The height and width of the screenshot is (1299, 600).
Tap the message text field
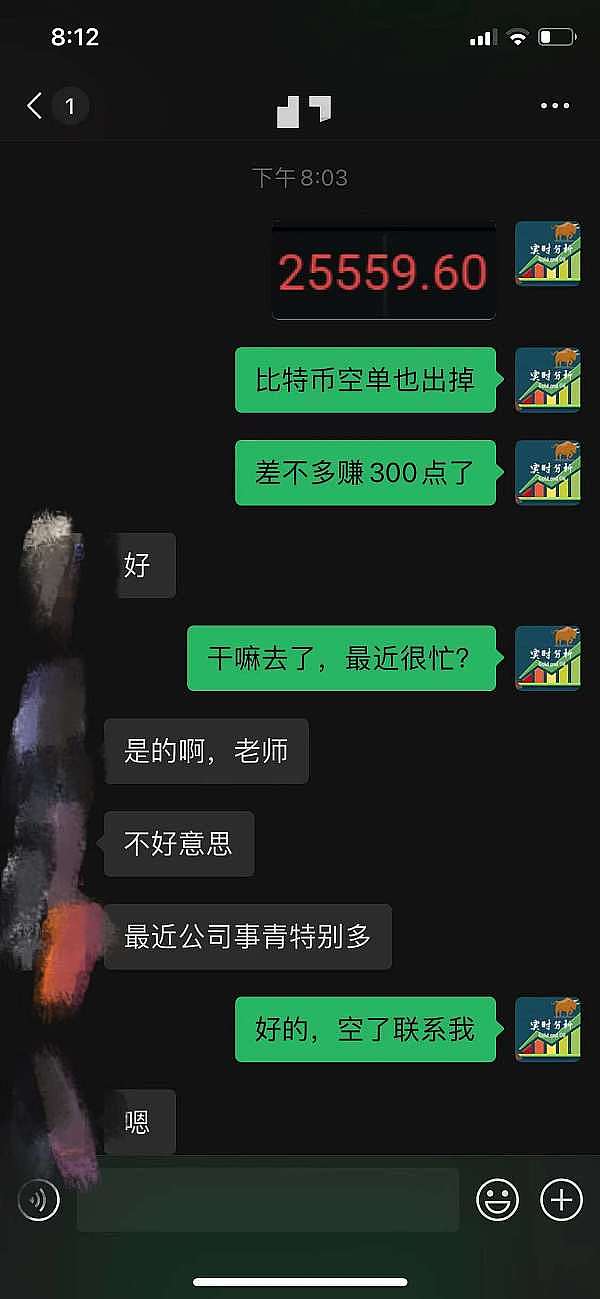[x=268, y=1199]
